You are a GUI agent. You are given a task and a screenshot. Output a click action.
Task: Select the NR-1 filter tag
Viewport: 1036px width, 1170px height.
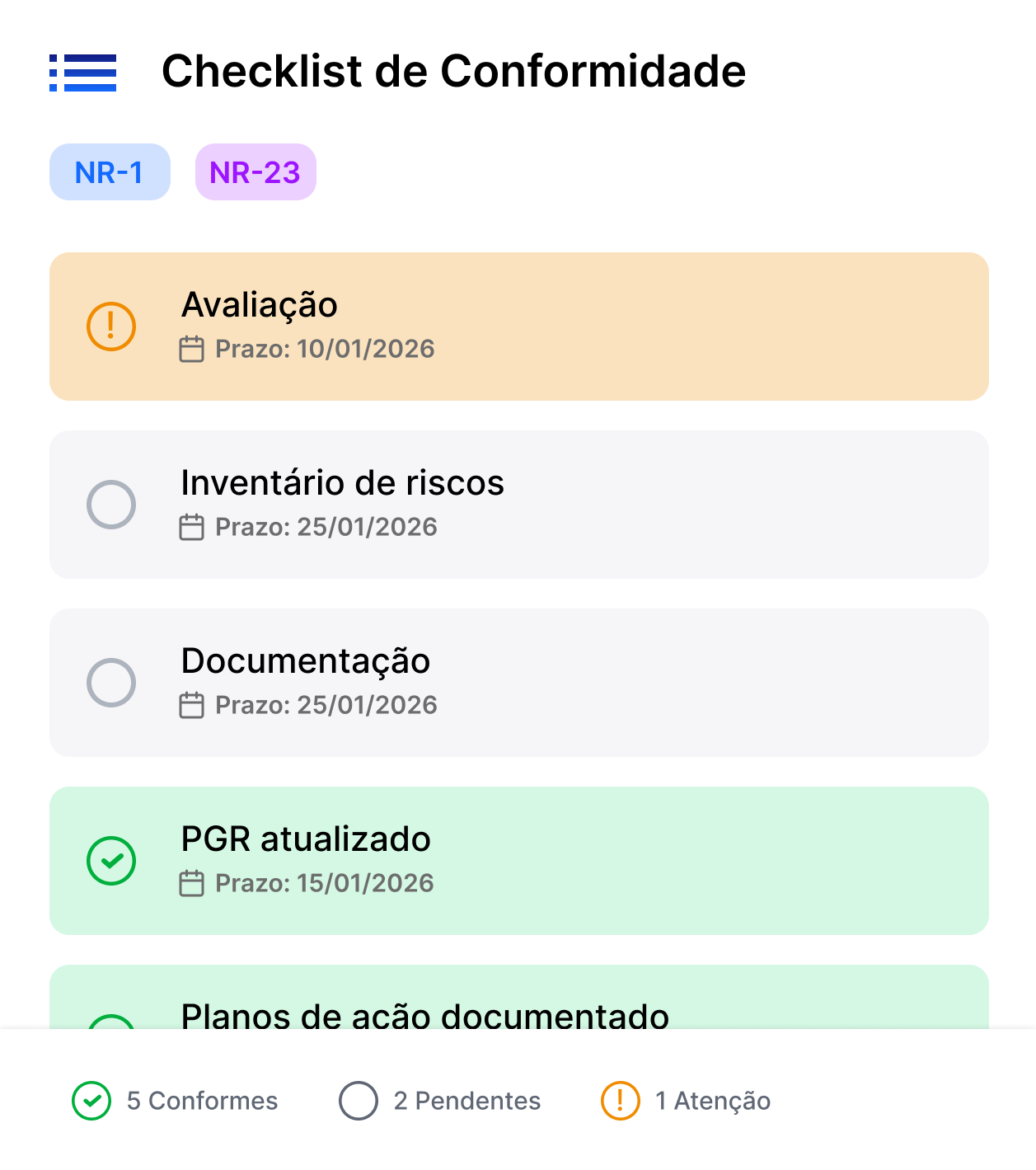110,172
